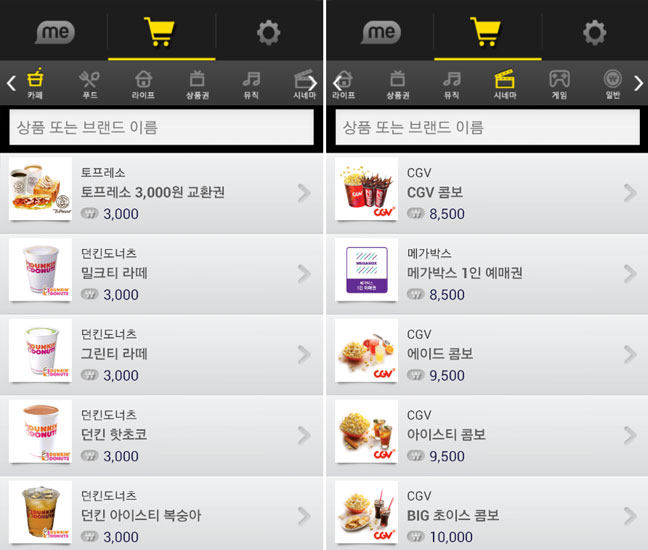Switch to the 일반 category tab
648x550 pixels.
pyautogui.click(x=612, y=83)
